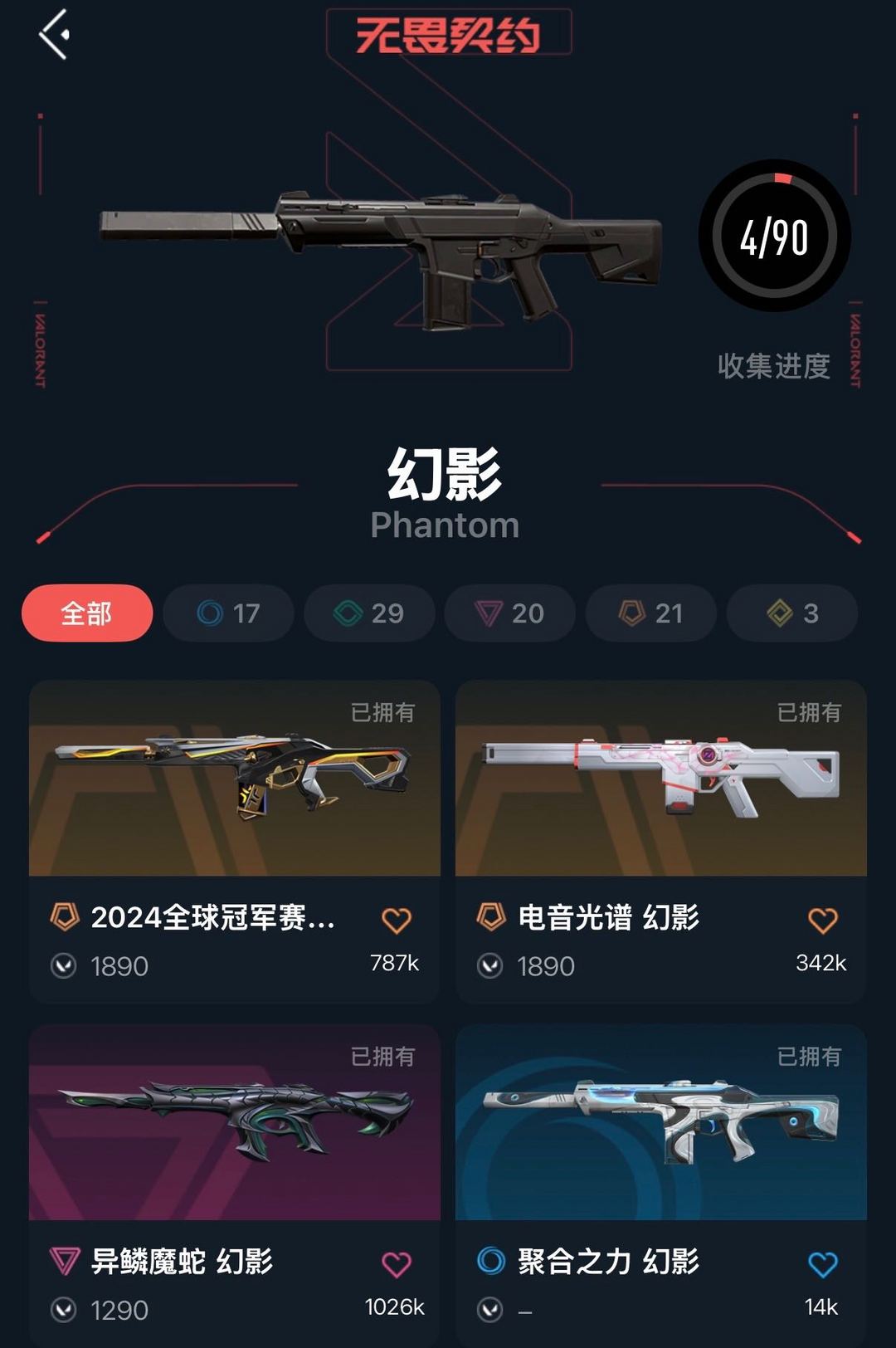Open the 异鳞魔蛇 幻影 skin card

(x=235, y=1185)
